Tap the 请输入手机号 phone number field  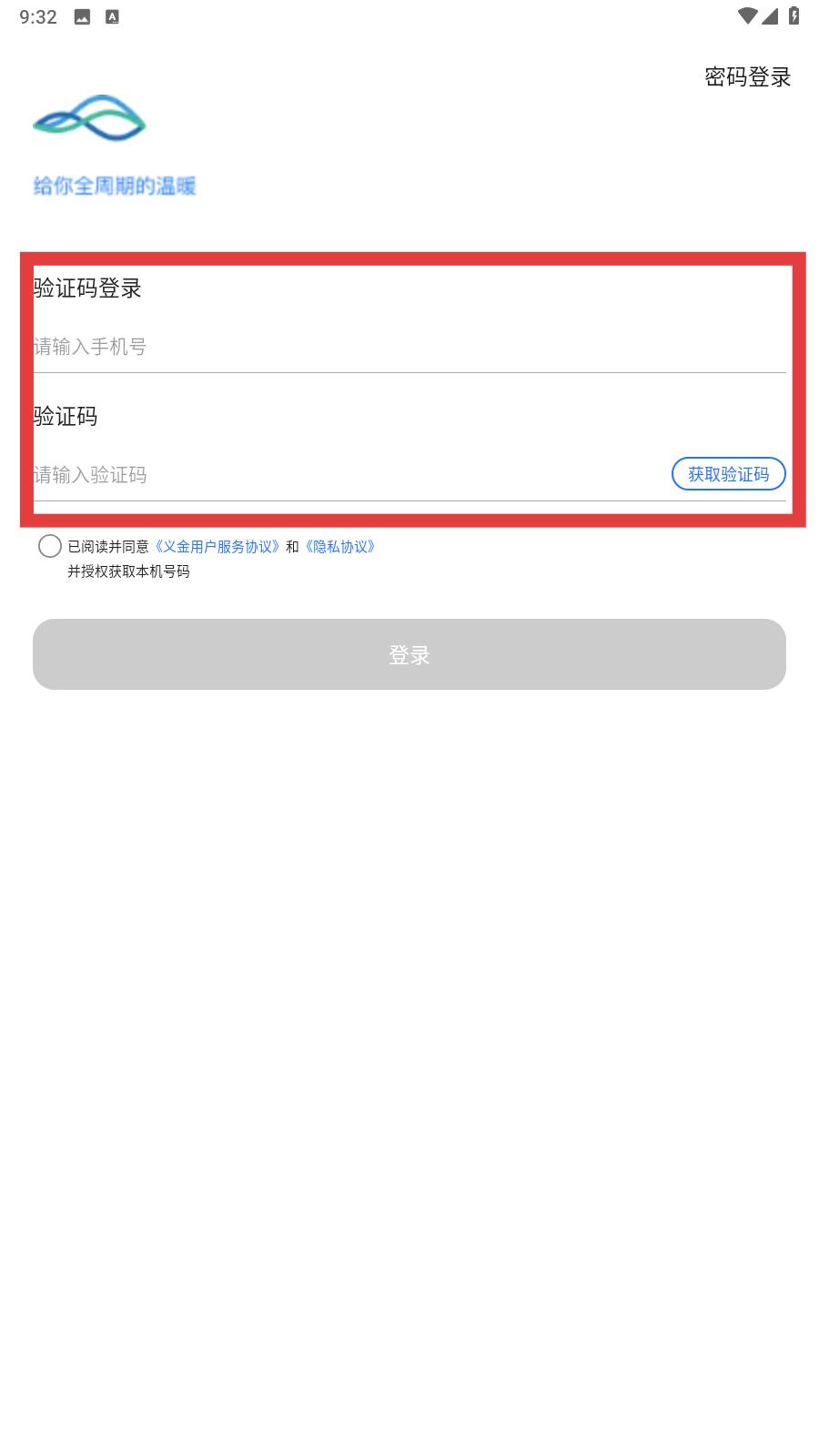click(409, 347)
